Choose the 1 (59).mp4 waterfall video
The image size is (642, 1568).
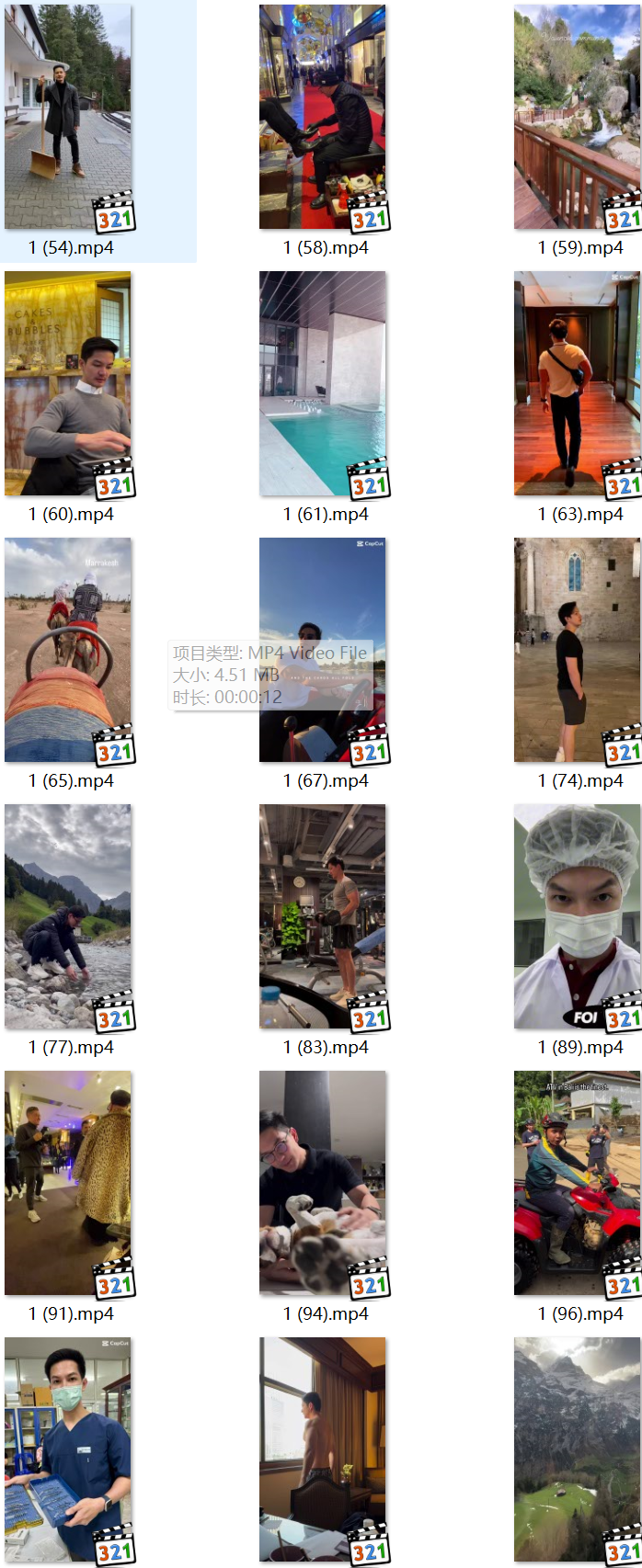click(x=577, y=117)
